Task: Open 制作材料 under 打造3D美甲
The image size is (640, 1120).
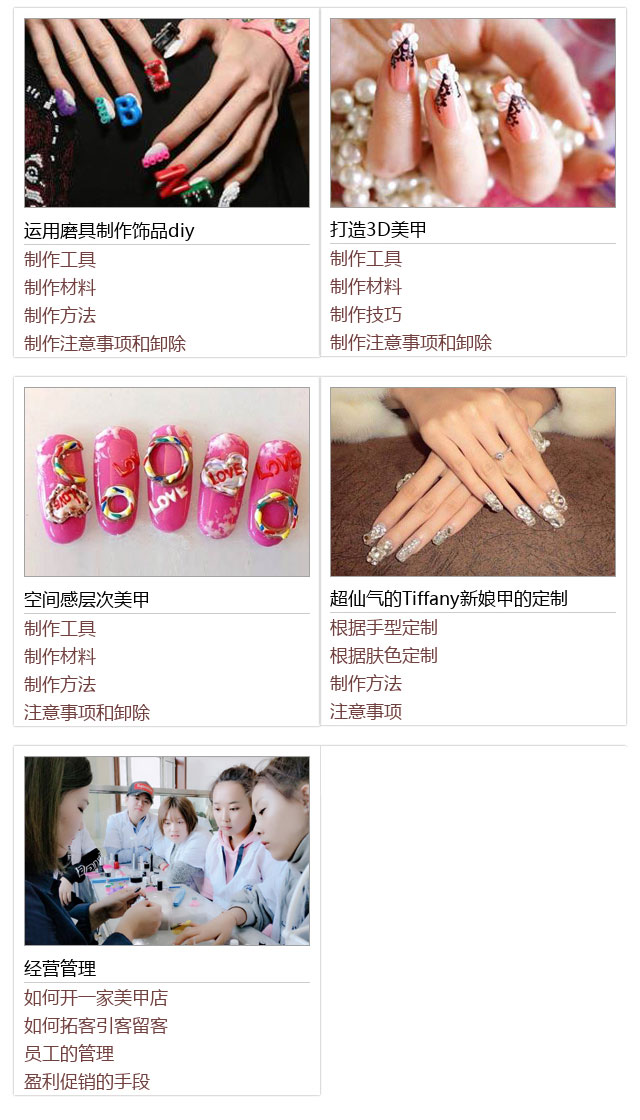Action: click(x=366, y=287)
